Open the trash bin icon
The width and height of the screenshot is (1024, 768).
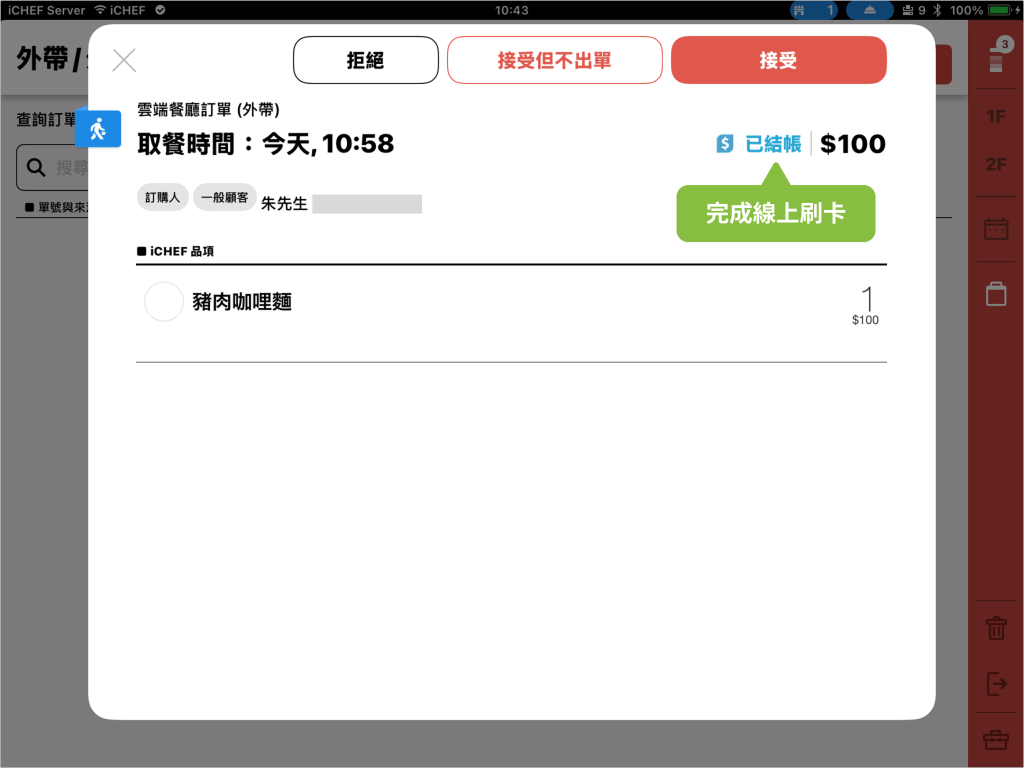pyautogui.click(x=996, y=628)
